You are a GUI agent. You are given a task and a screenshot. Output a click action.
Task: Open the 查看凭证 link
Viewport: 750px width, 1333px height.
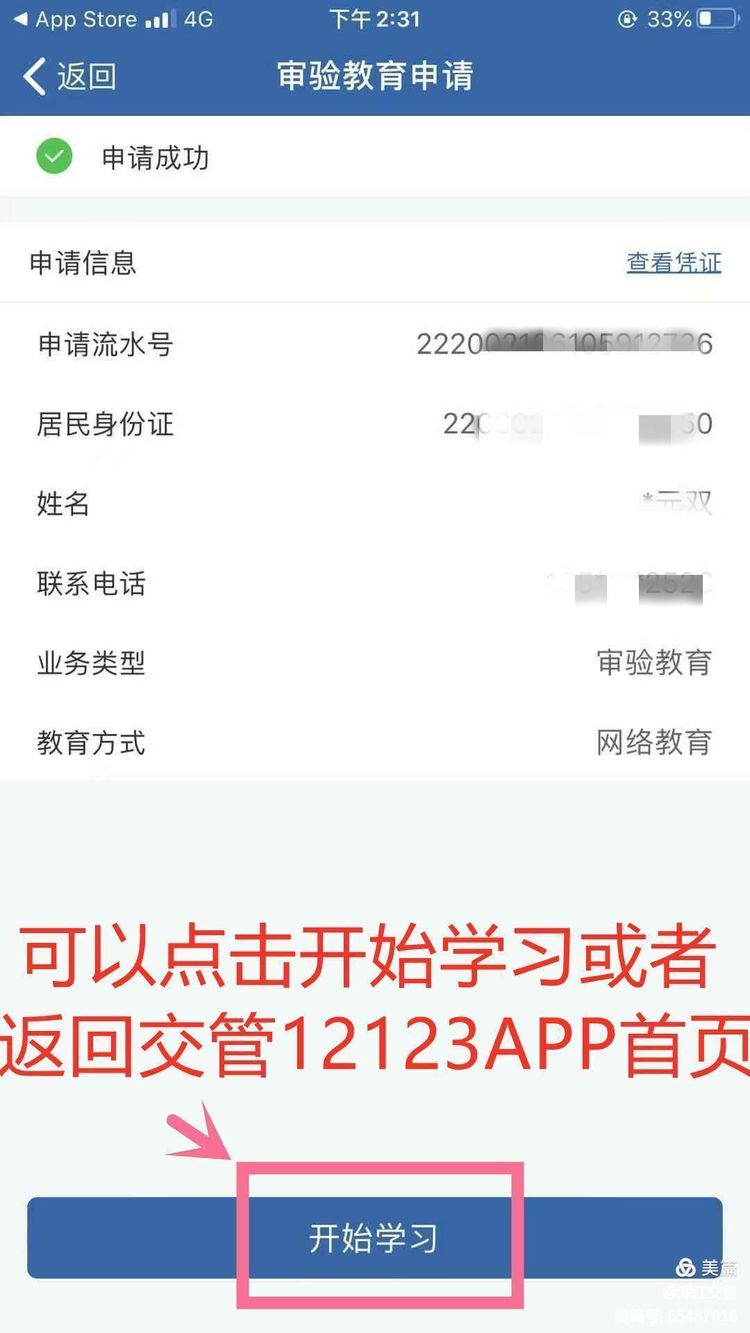point(674,264)
